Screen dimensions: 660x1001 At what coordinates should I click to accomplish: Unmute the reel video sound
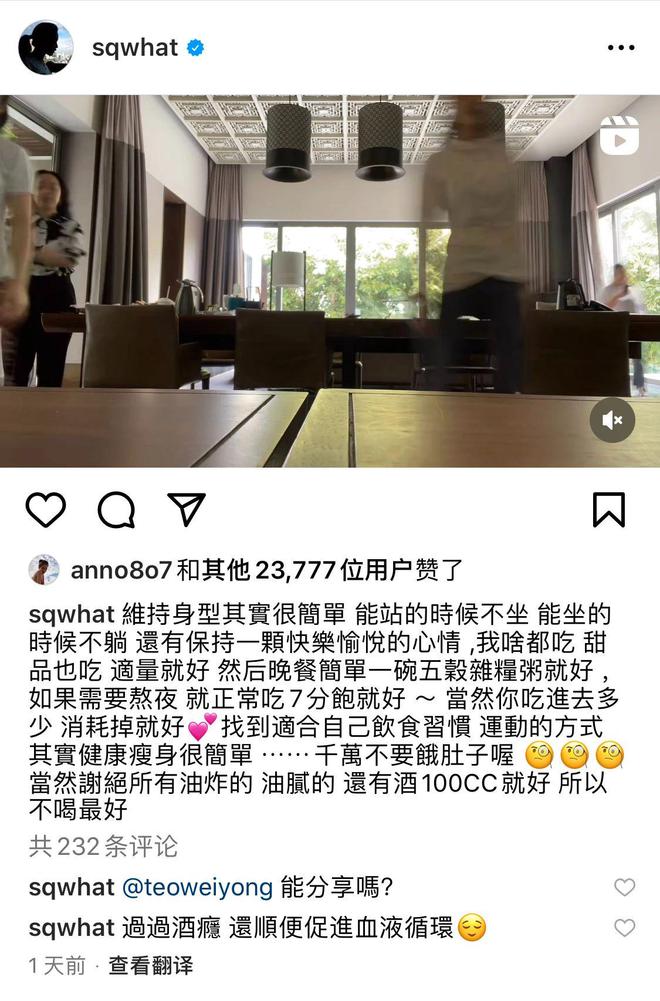(612, 420)
